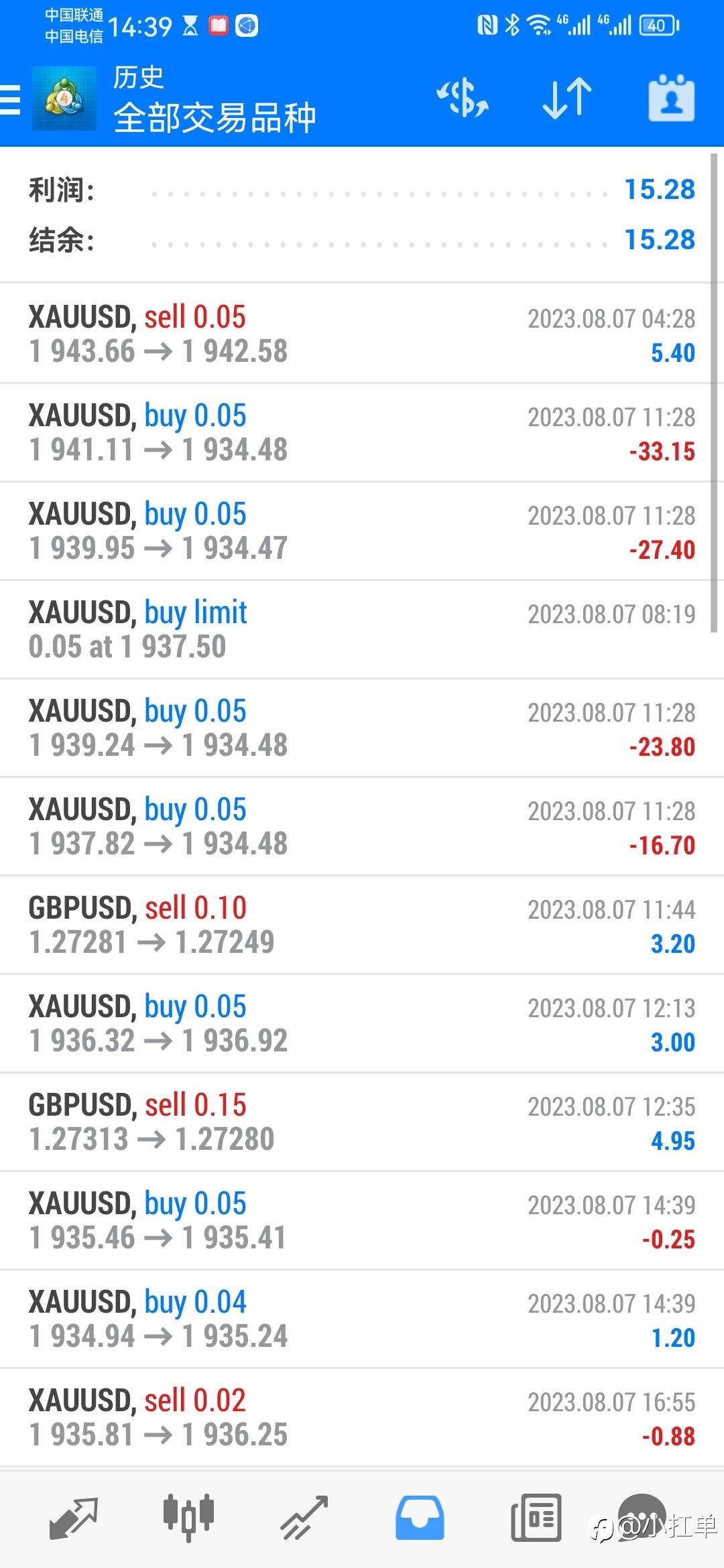
Task: Open the GBPUSD sell 0.15 trade
Action: click(362, 1122)
